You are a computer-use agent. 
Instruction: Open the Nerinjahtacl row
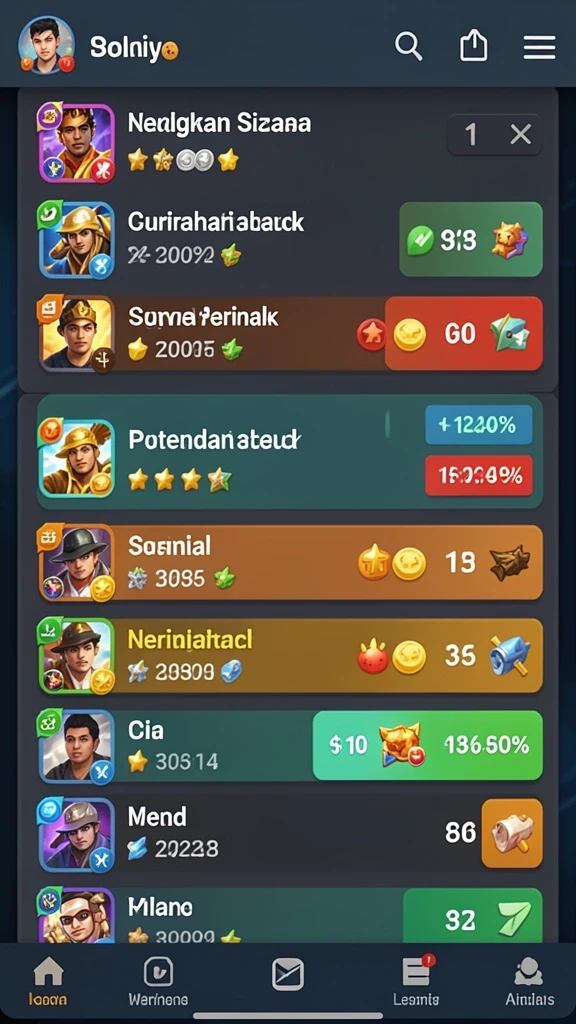(290, 655)
